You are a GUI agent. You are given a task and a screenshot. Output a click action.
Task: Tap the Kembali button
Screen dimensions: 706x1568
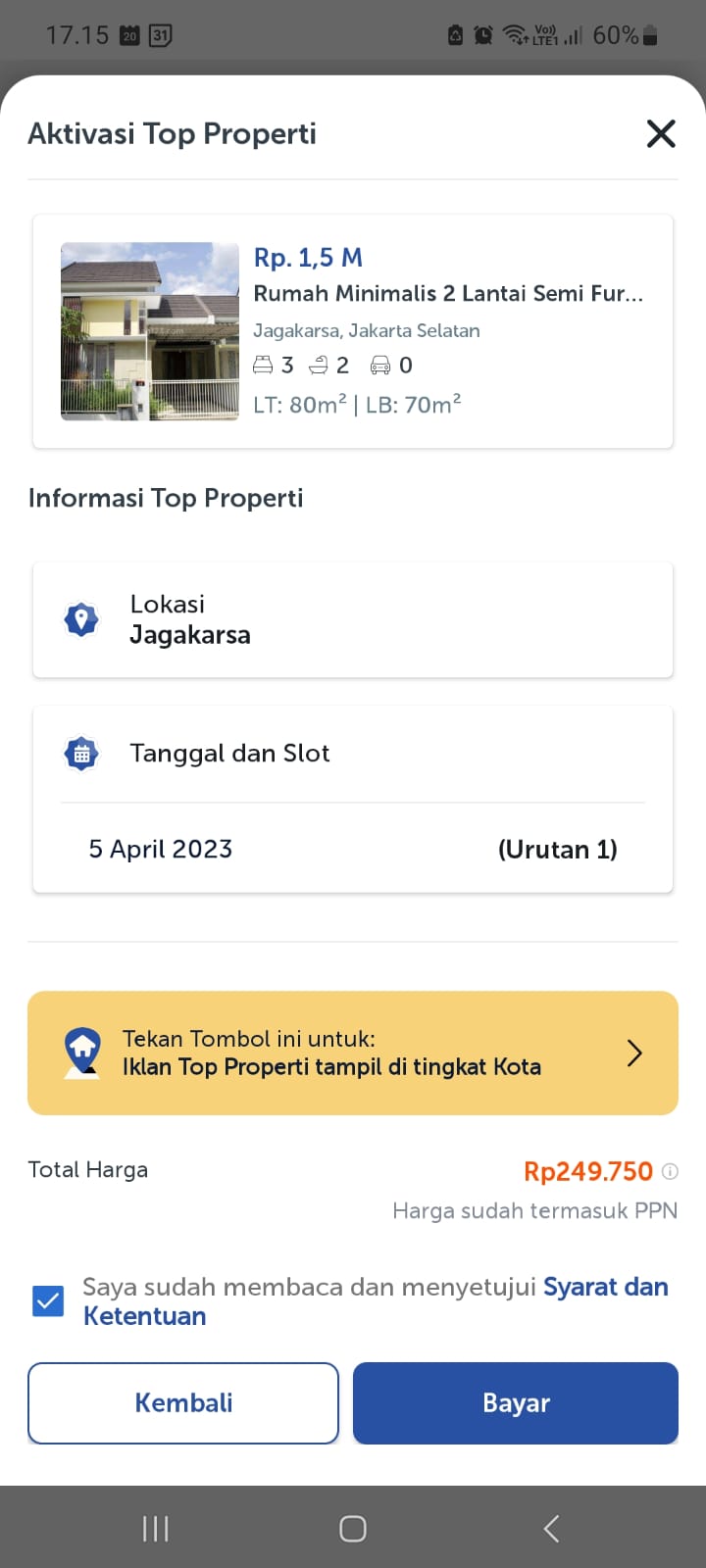click(183, 1402)
